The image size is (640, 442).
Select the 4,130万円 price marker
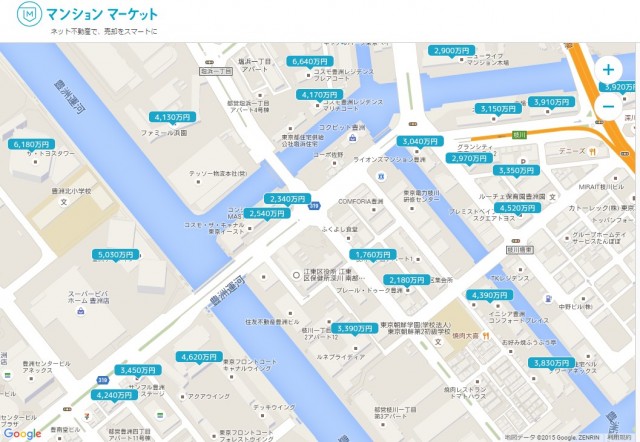[171, 117]
